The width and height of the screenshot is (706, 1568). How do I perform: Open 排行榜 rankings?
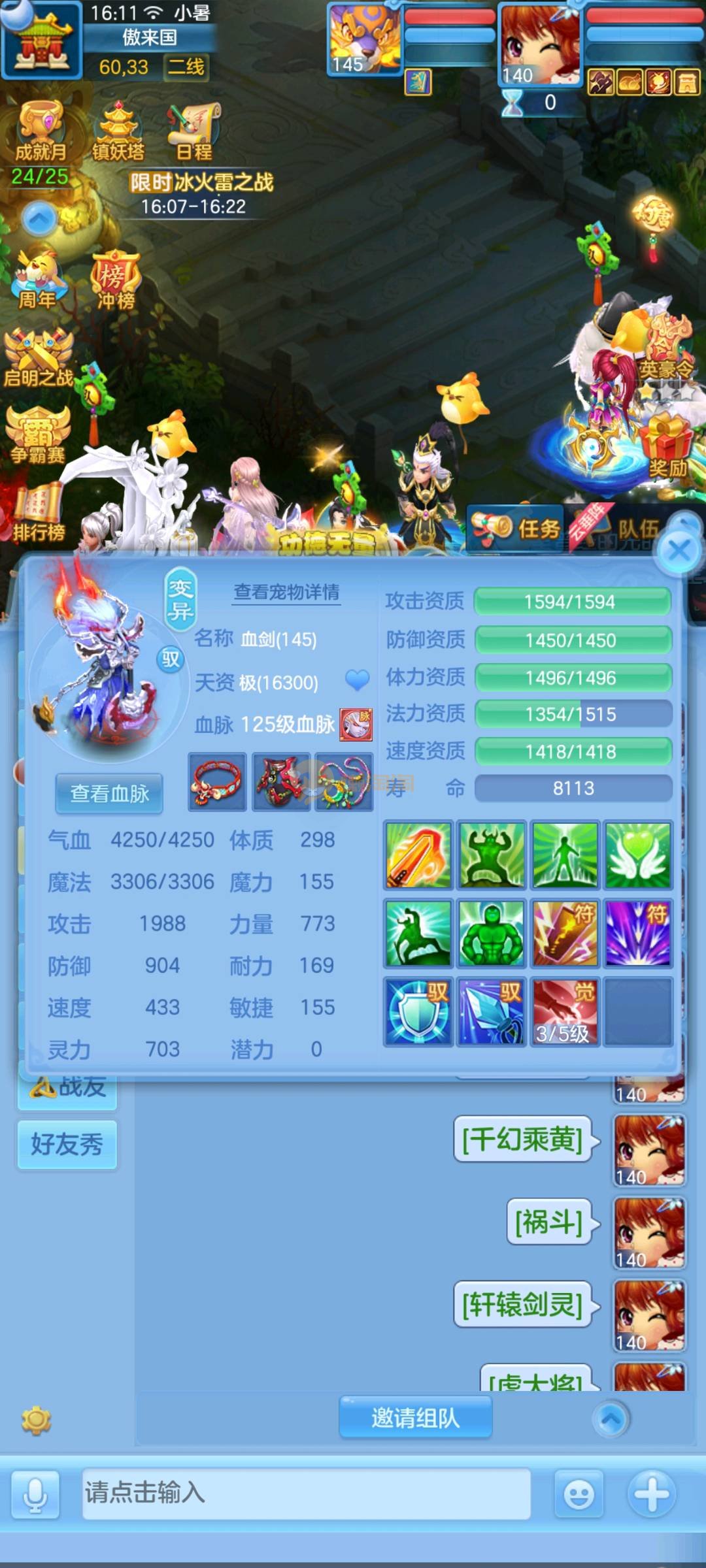click(x=38, y=516)
